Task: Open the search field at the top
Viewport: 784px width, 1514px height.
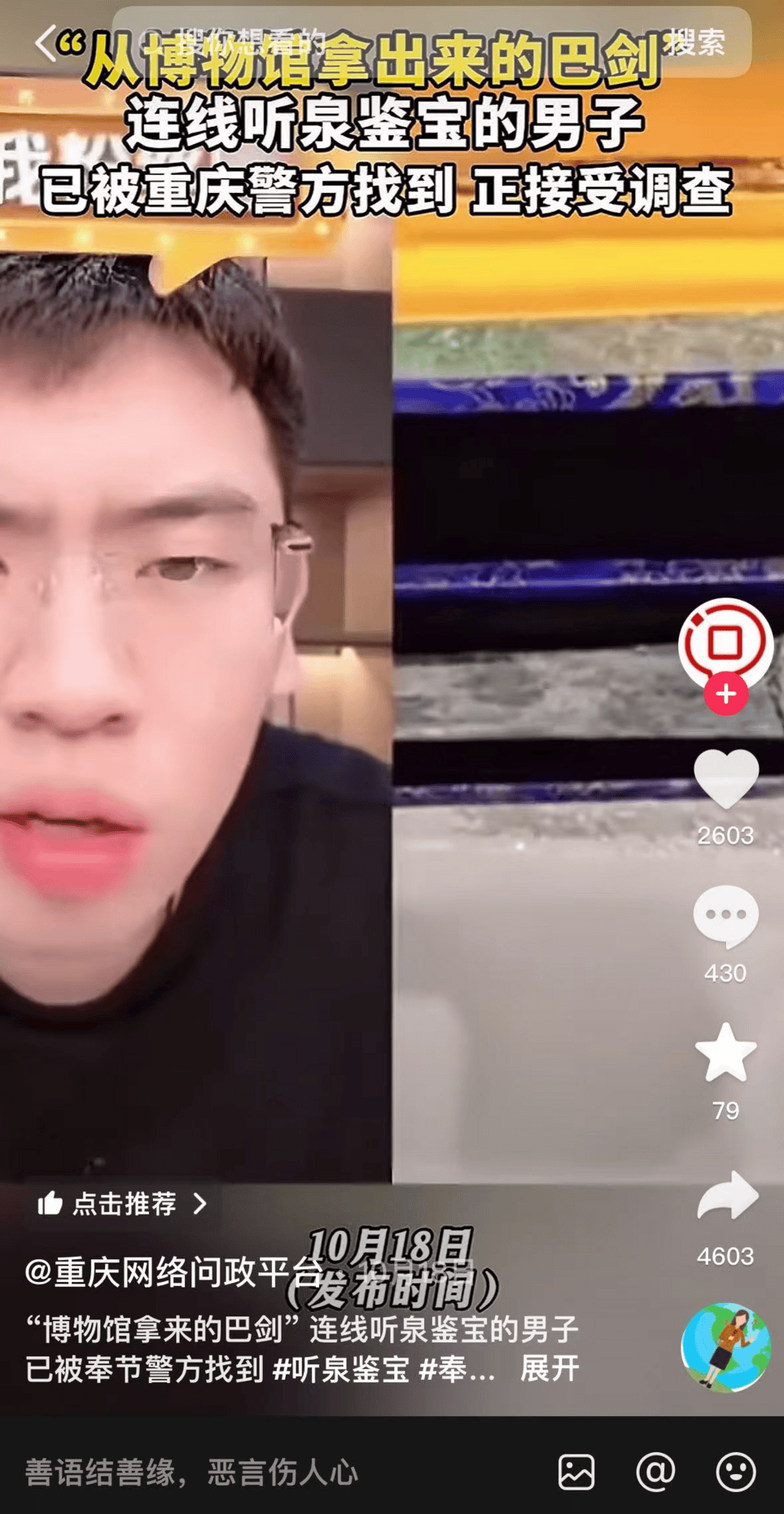Action: click(x=376, y=42)
